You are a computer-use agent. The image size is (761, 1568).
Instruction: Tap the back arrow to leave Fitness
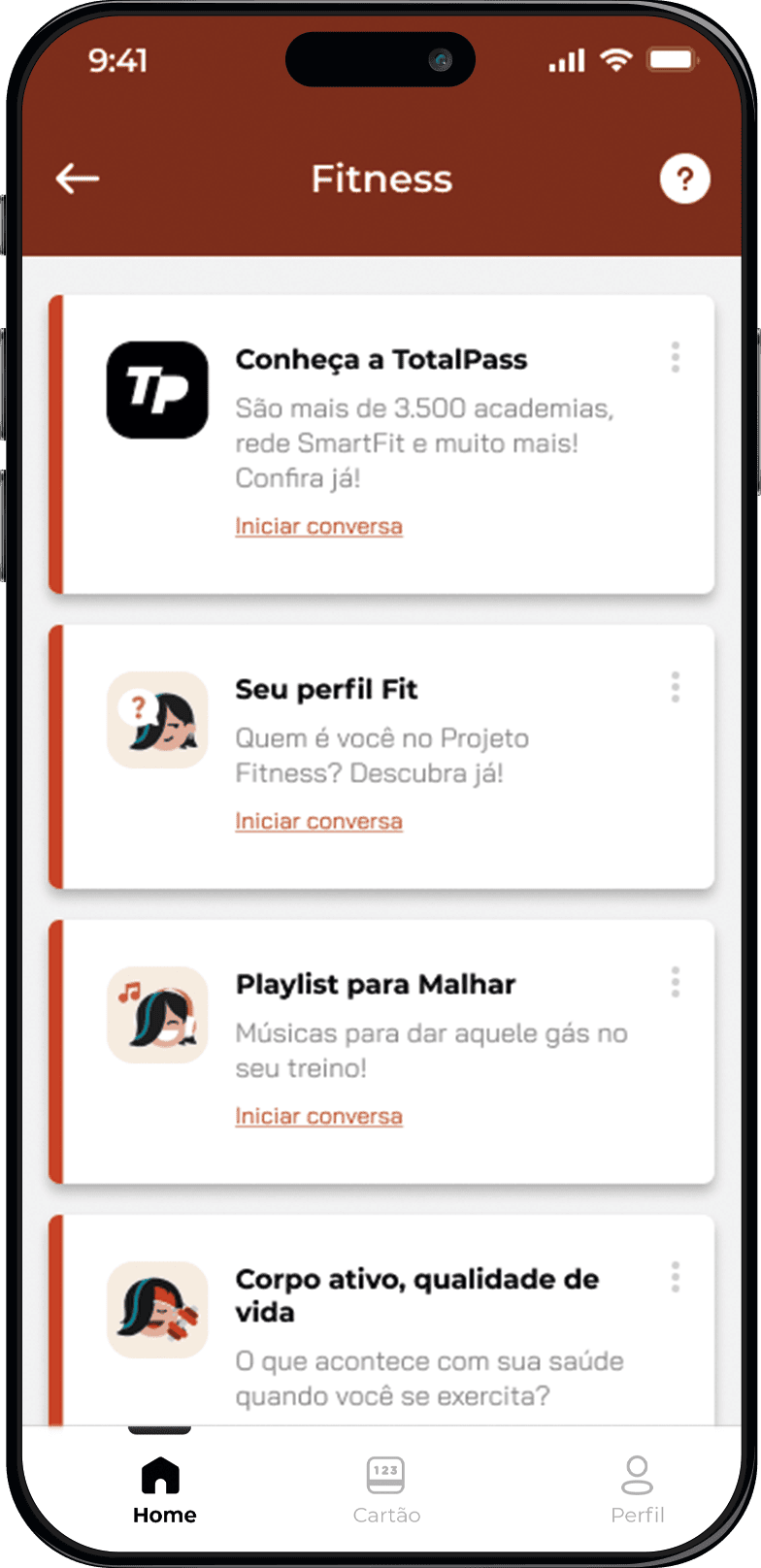tap(77, 178)
